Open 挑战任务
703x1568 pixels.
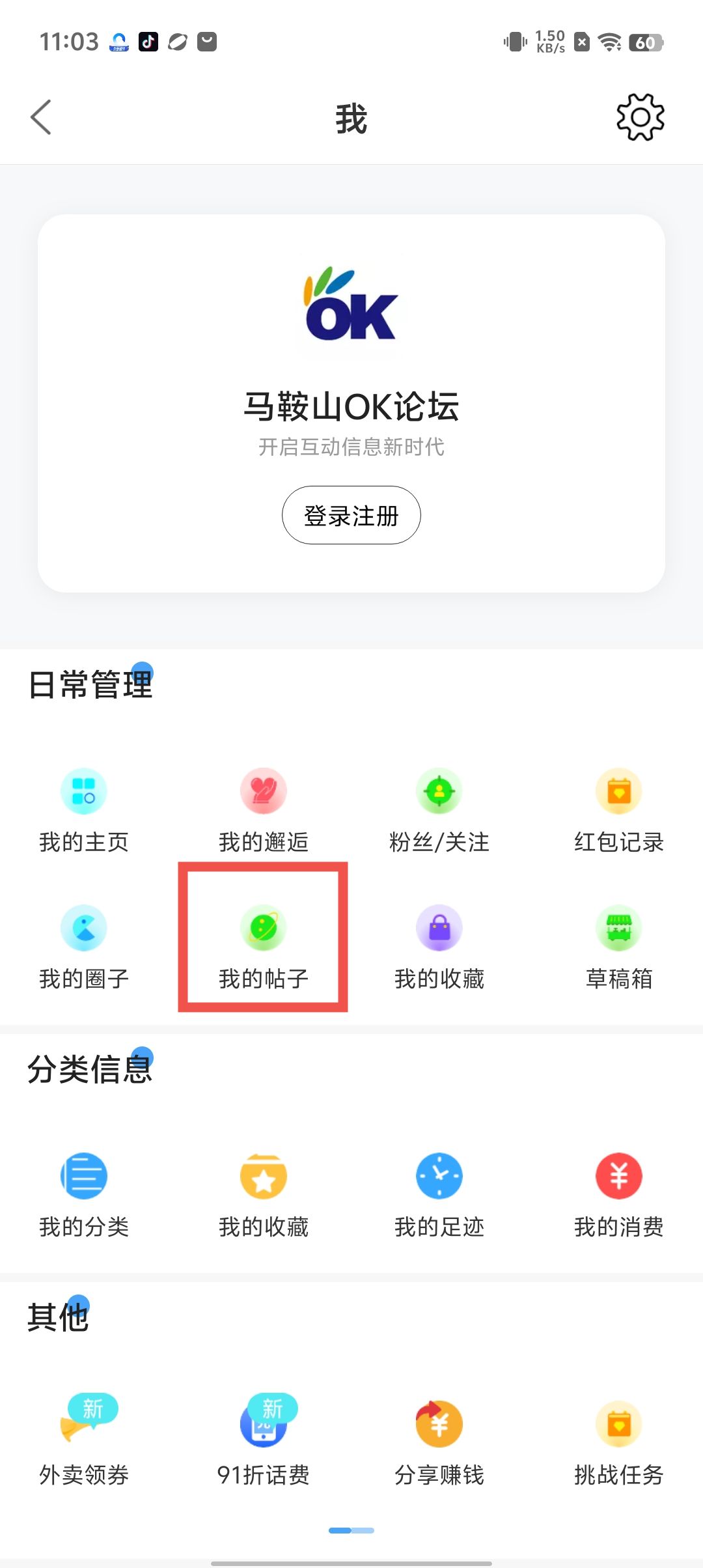click(618, 1443)
